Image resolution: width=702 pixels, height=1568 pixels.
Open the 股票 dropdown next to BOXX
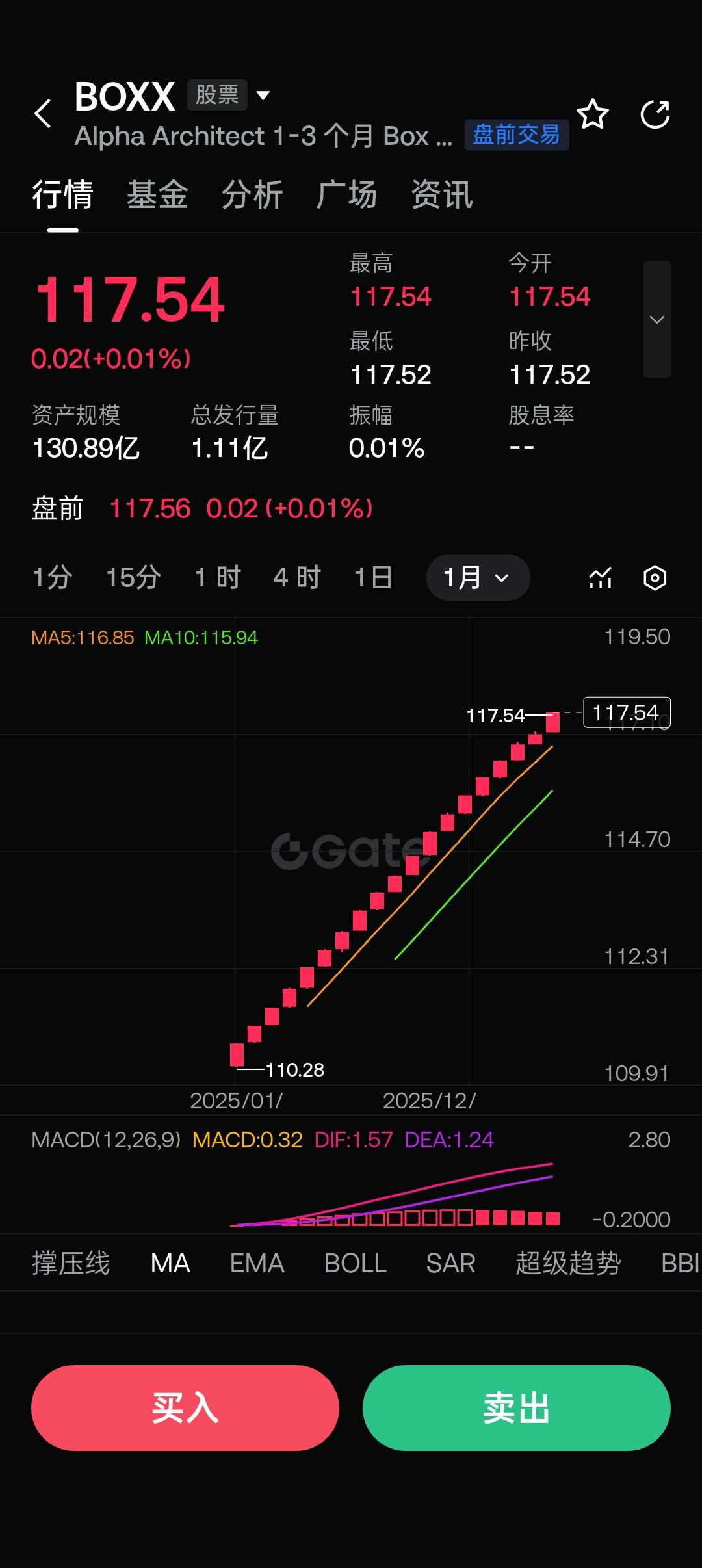point(229,96)
